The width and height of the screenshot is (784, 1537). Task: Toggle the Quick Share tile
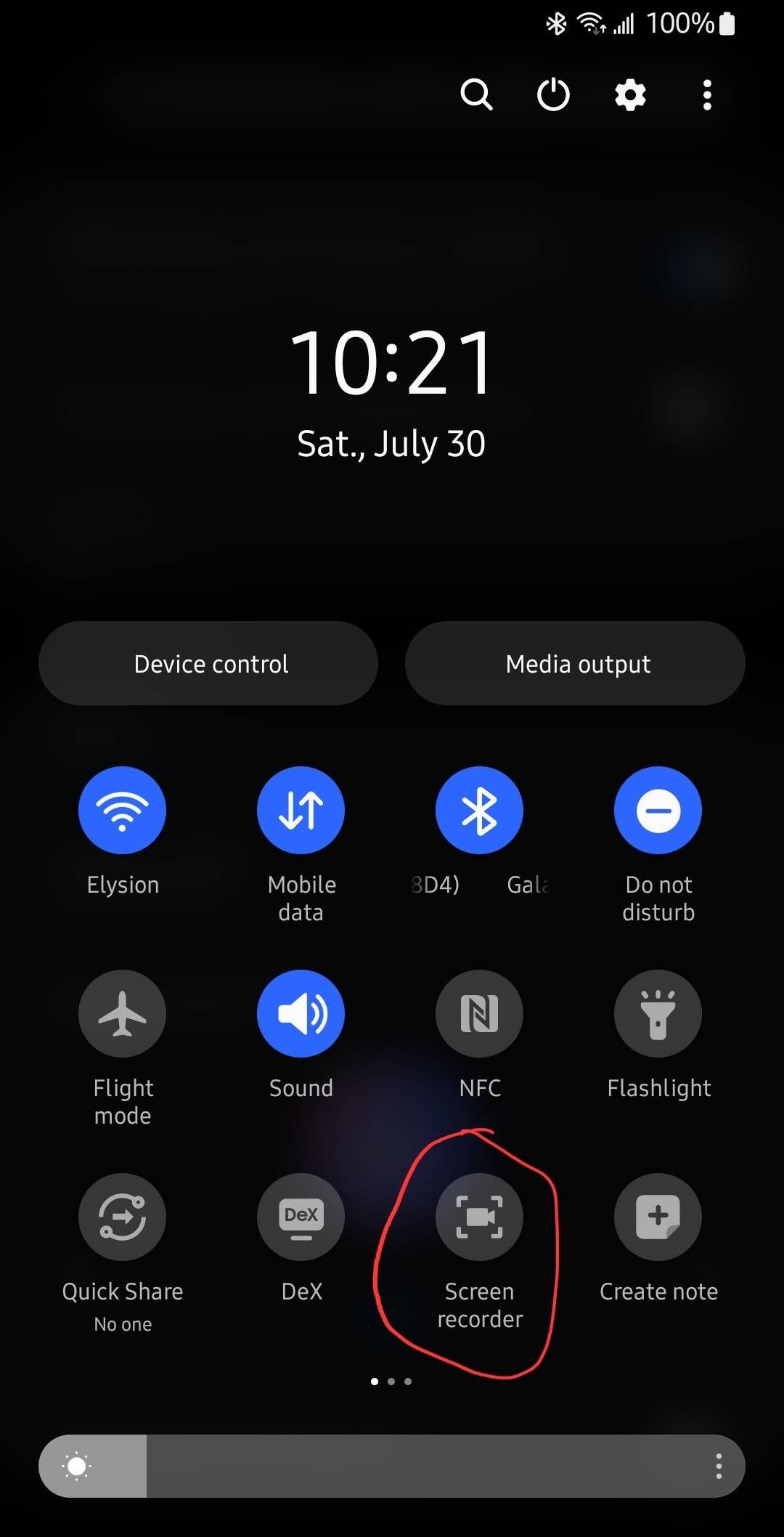click(122, 1217)
